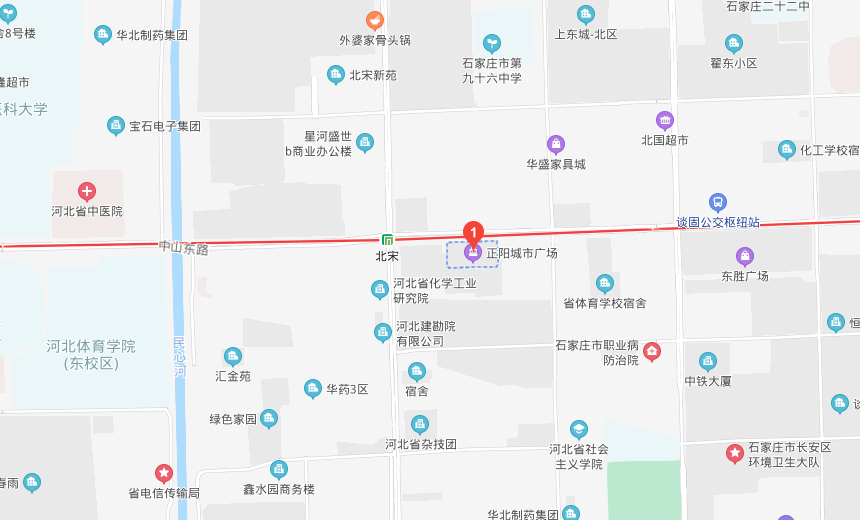Select 石家庄市职业病防治院 marker
The width and height of the screenshot is (860, 520).
tap(652, 351)
